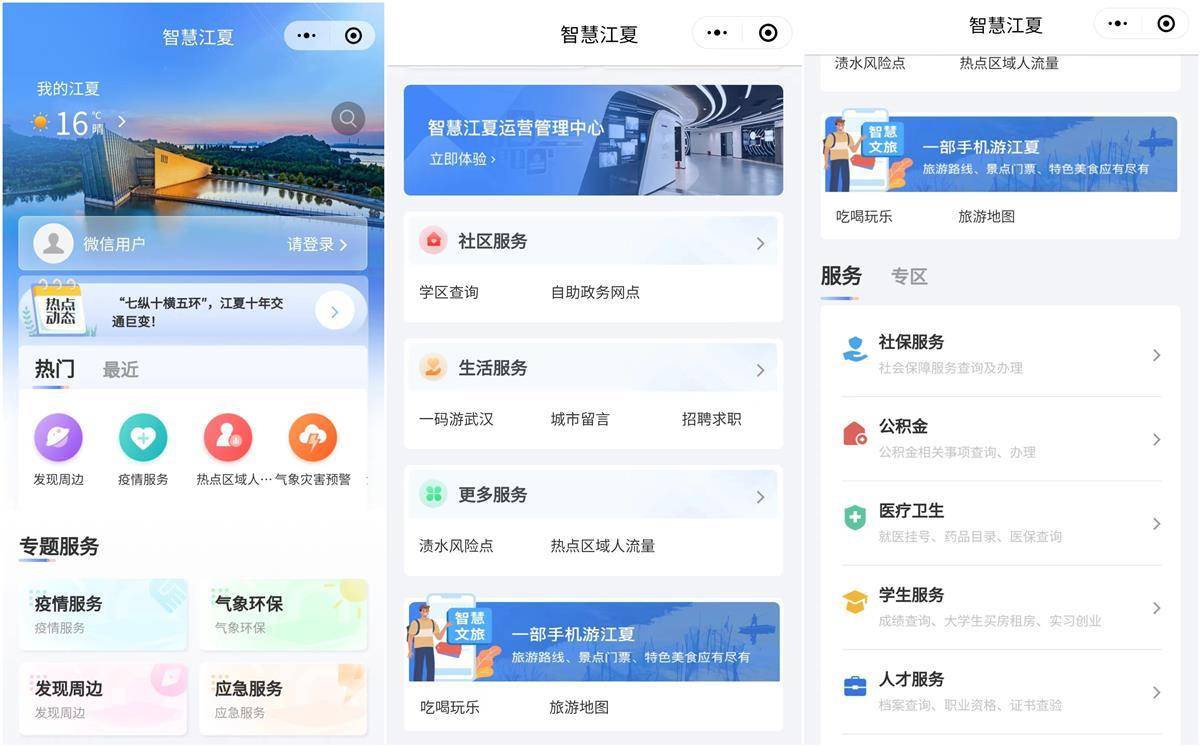Open the 气象灾害预警 shortcut
The image size is (1200, 747).
pos(312,450)
